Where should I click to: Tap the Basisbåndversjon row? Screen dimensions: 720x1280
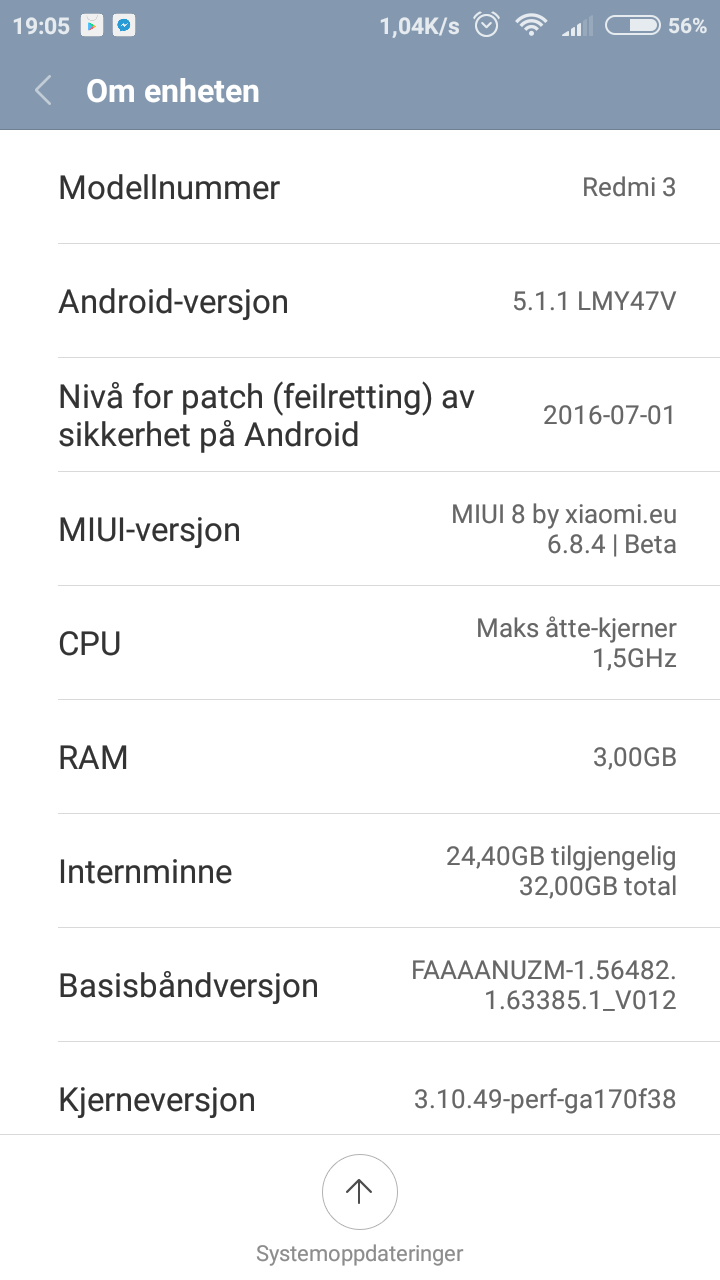360,985
